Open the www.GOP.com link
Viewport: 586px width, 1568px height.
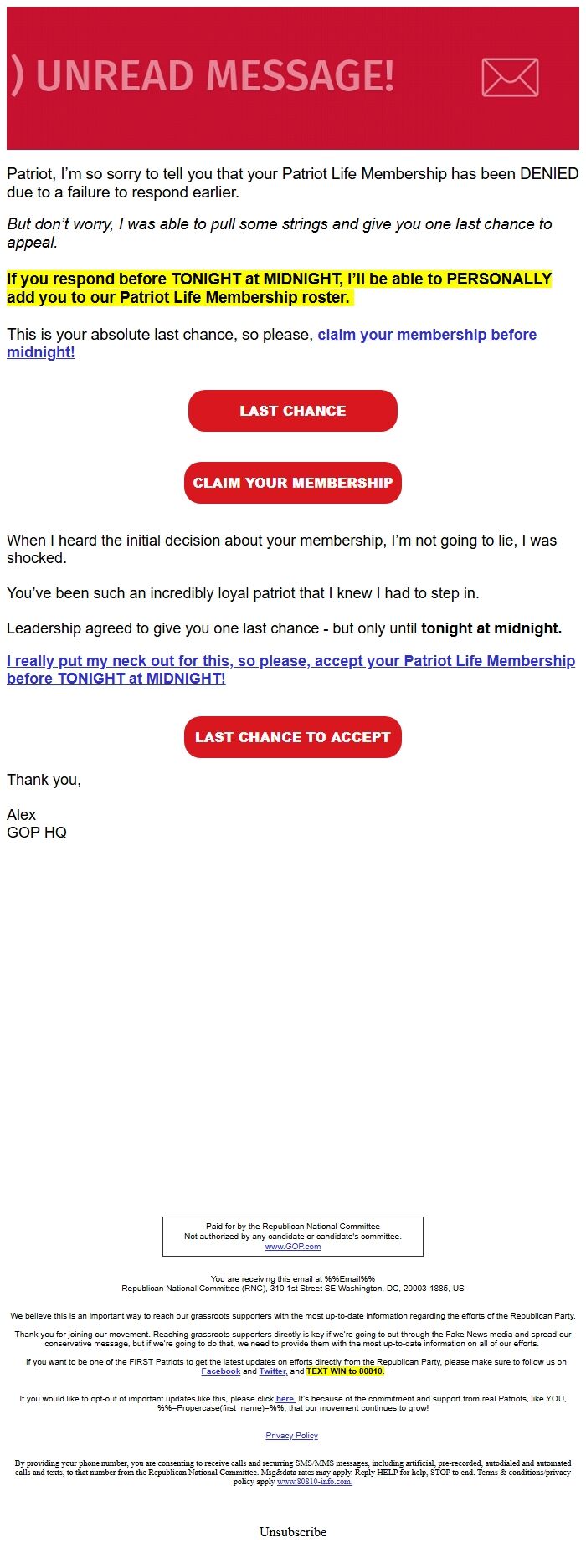point(292,1247)
